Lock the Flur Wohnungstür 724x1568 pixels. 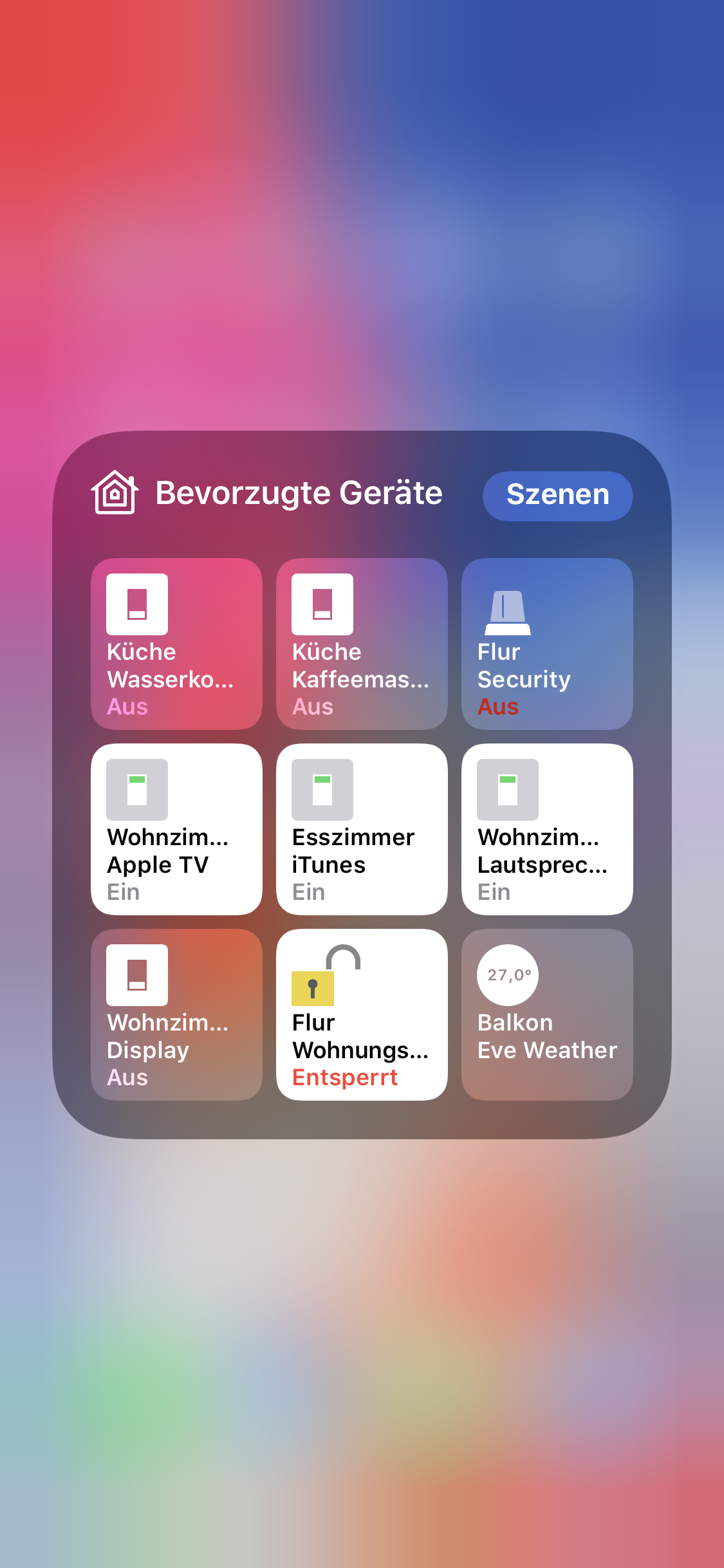pos(362,1014)
